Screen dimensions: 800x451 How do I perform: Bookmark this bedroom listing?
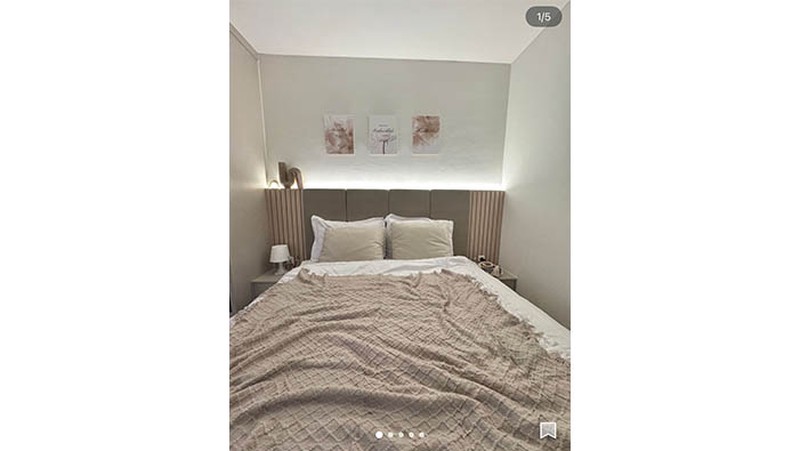tap(548, 430)
